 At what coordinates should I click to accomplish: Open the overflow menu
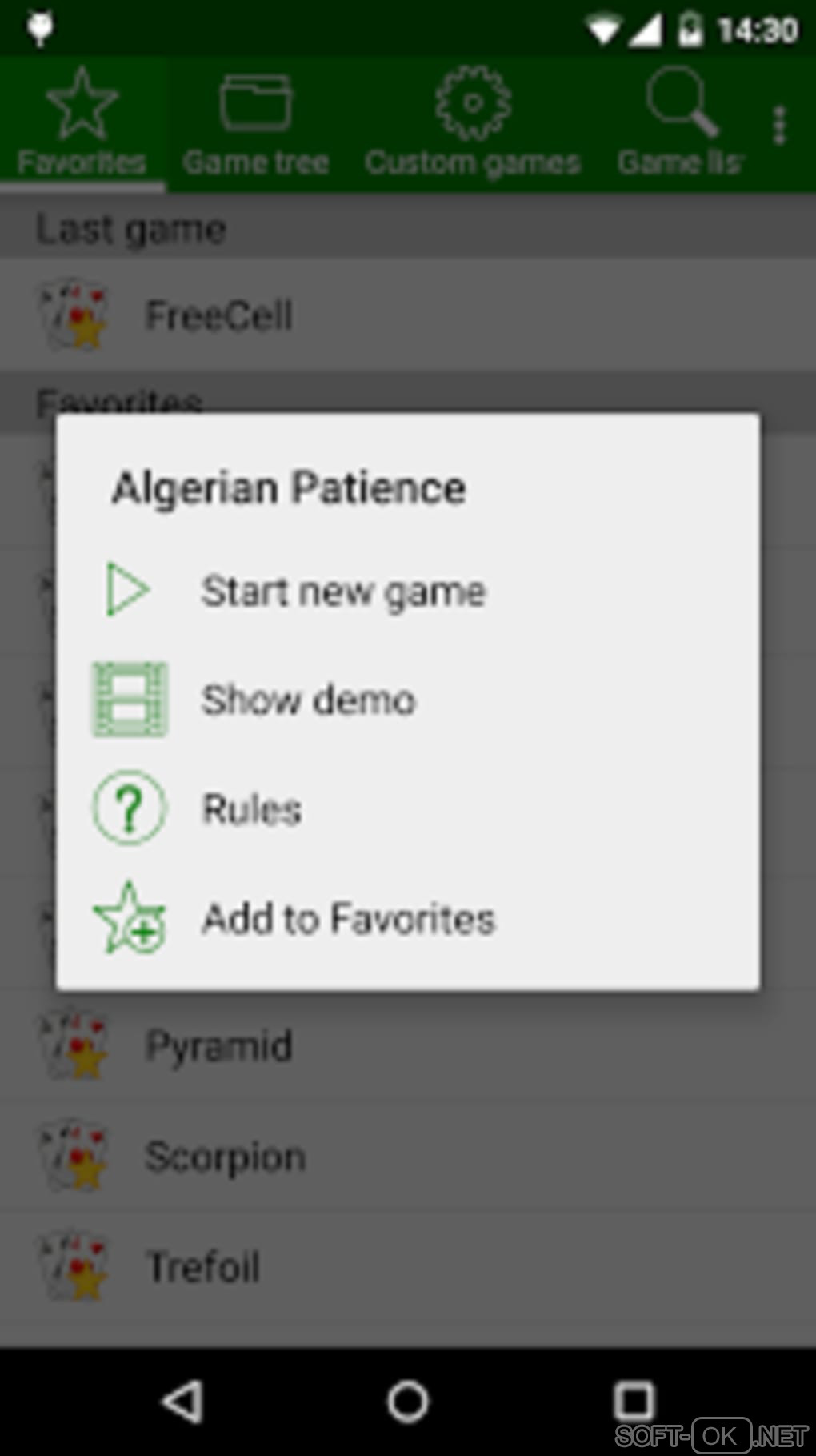[779, 126]
